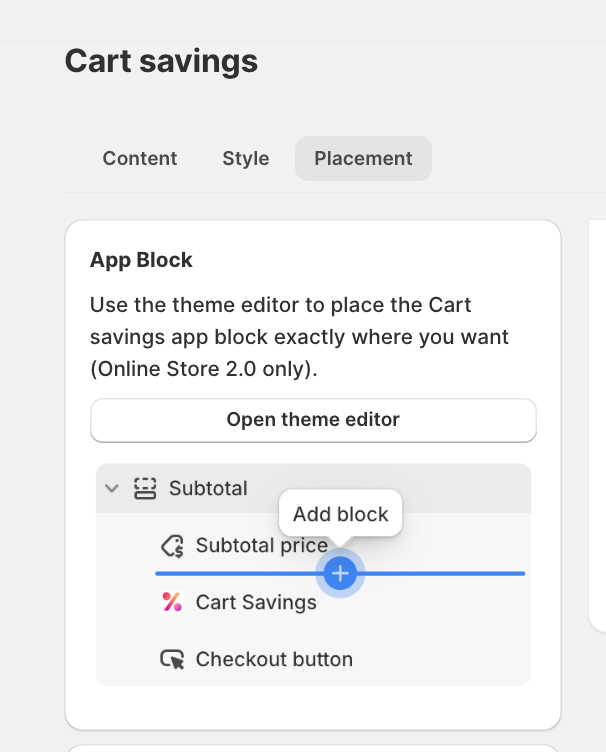
Task: Switch to the Style tab
Action: pyautogui.click(x=245, y=158)
